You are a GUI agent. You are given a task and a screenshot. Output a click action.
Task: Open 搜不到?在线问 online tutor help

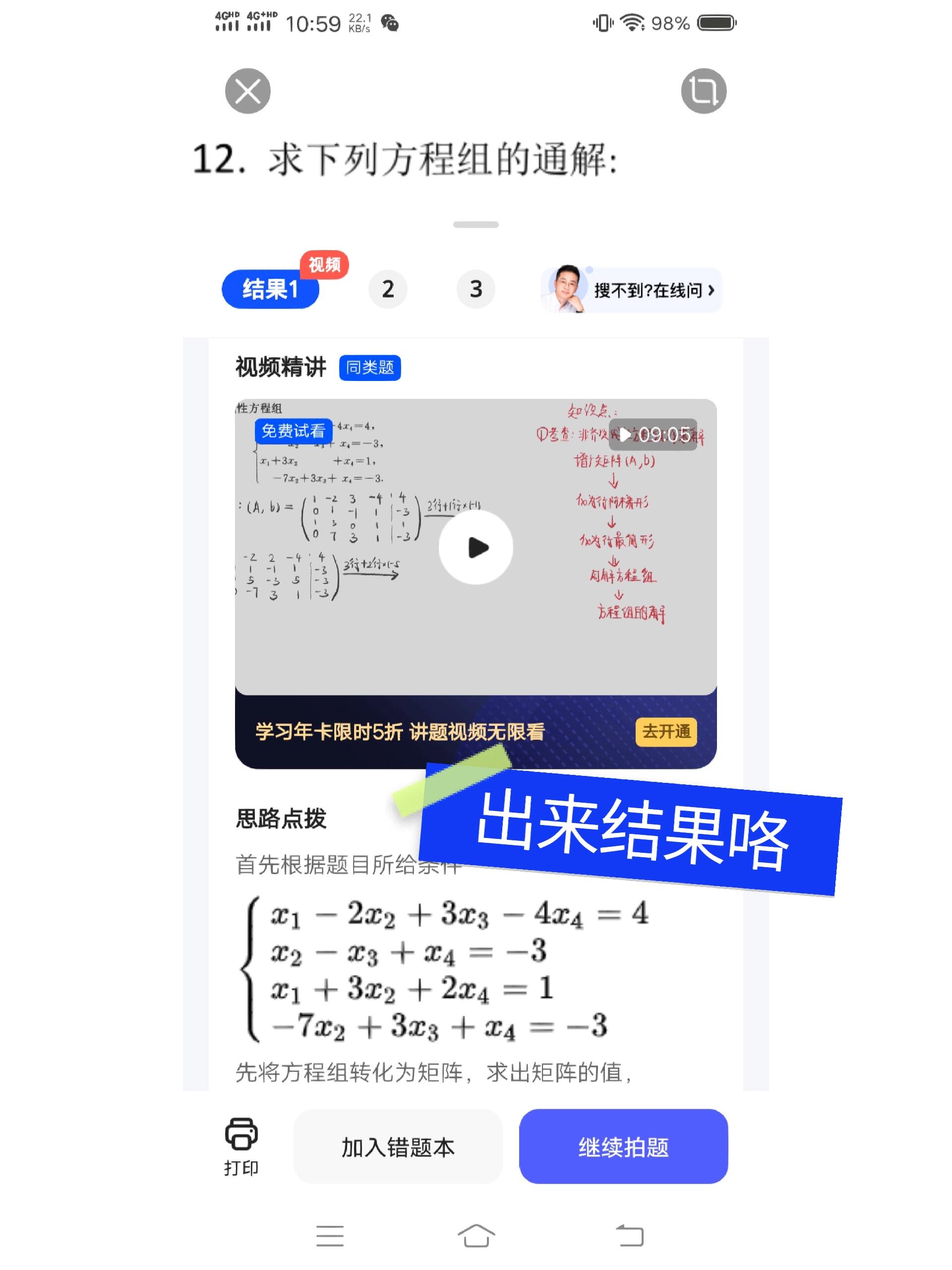tap(631, 290)
